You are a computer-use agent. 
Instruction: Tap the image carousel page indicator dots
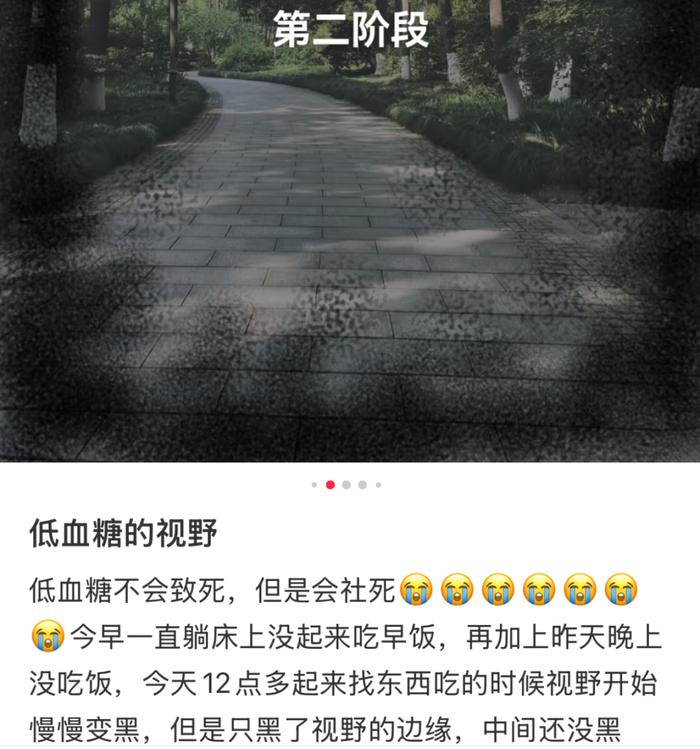pos(346,485)
